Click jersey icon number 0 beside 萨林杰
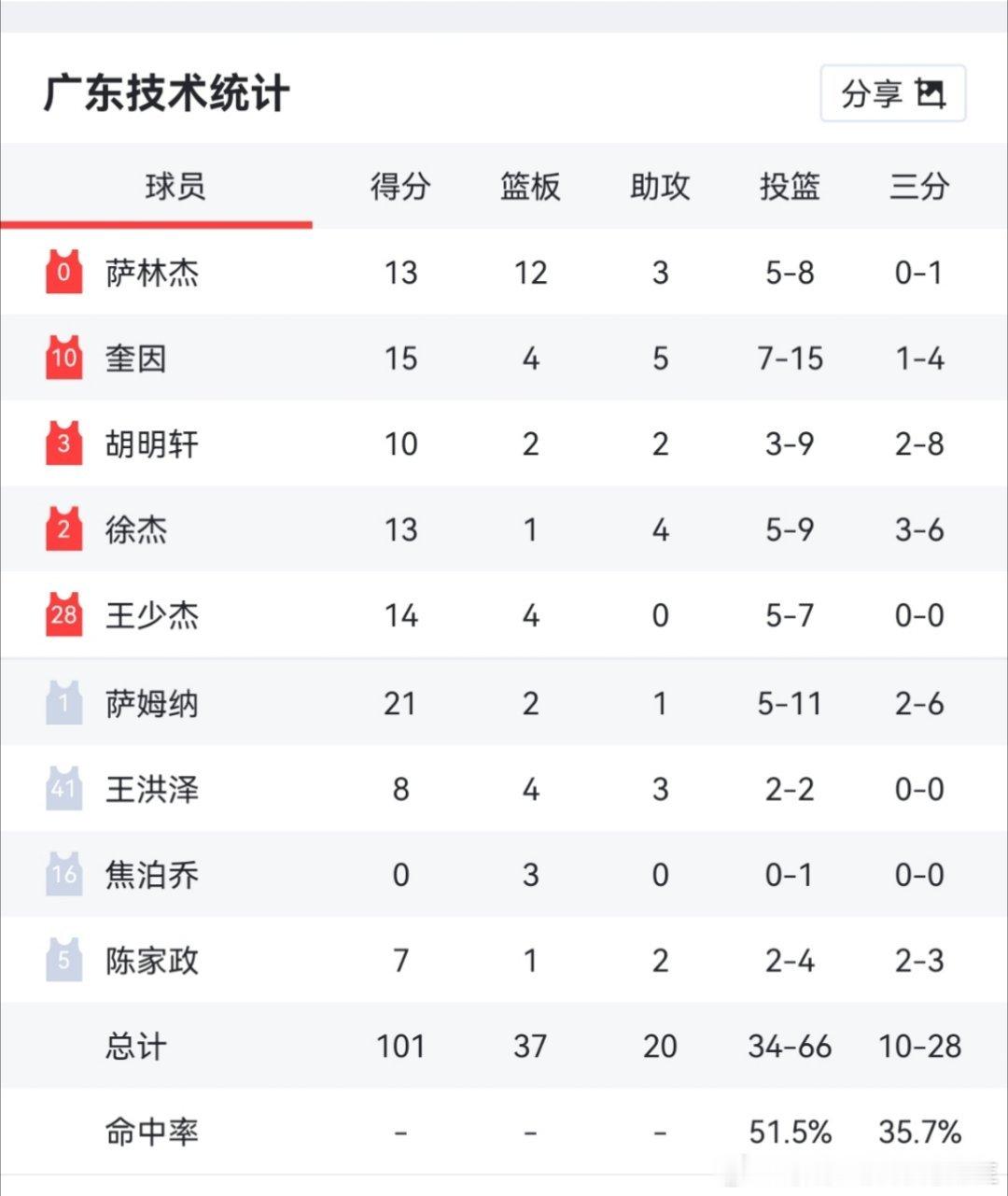The height and width of the screenshot is (1196, 1008). pos(63,273)
